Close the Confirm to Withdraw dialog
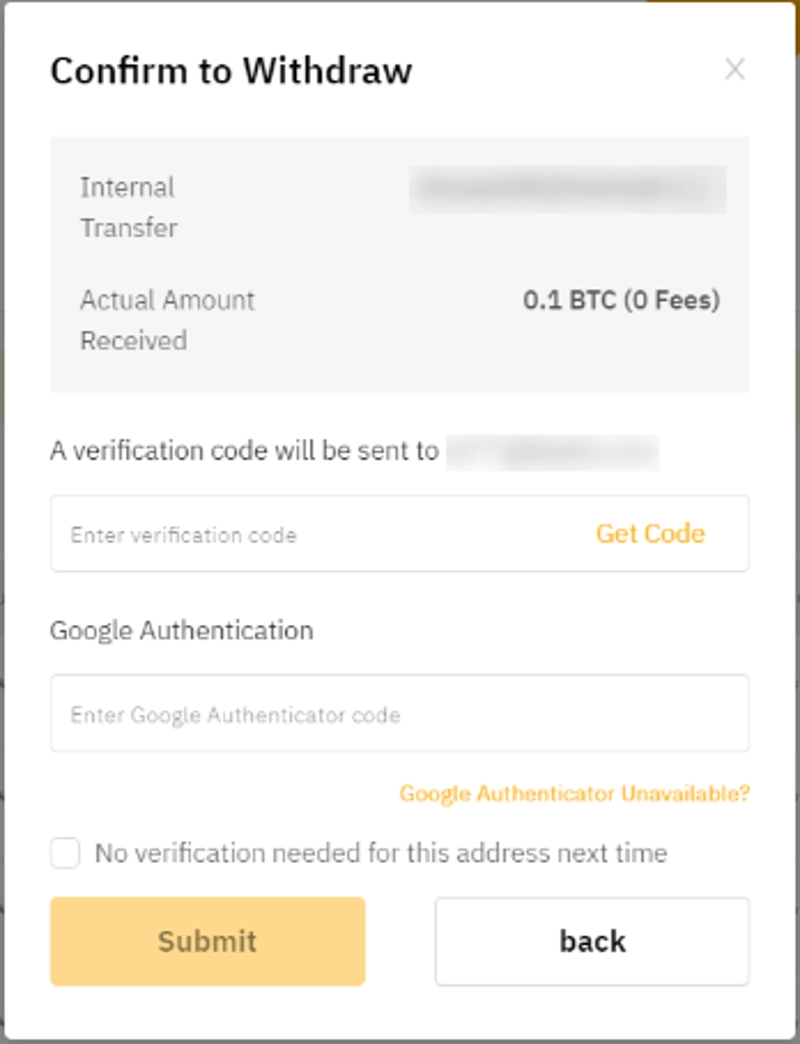 pos(735,69)
